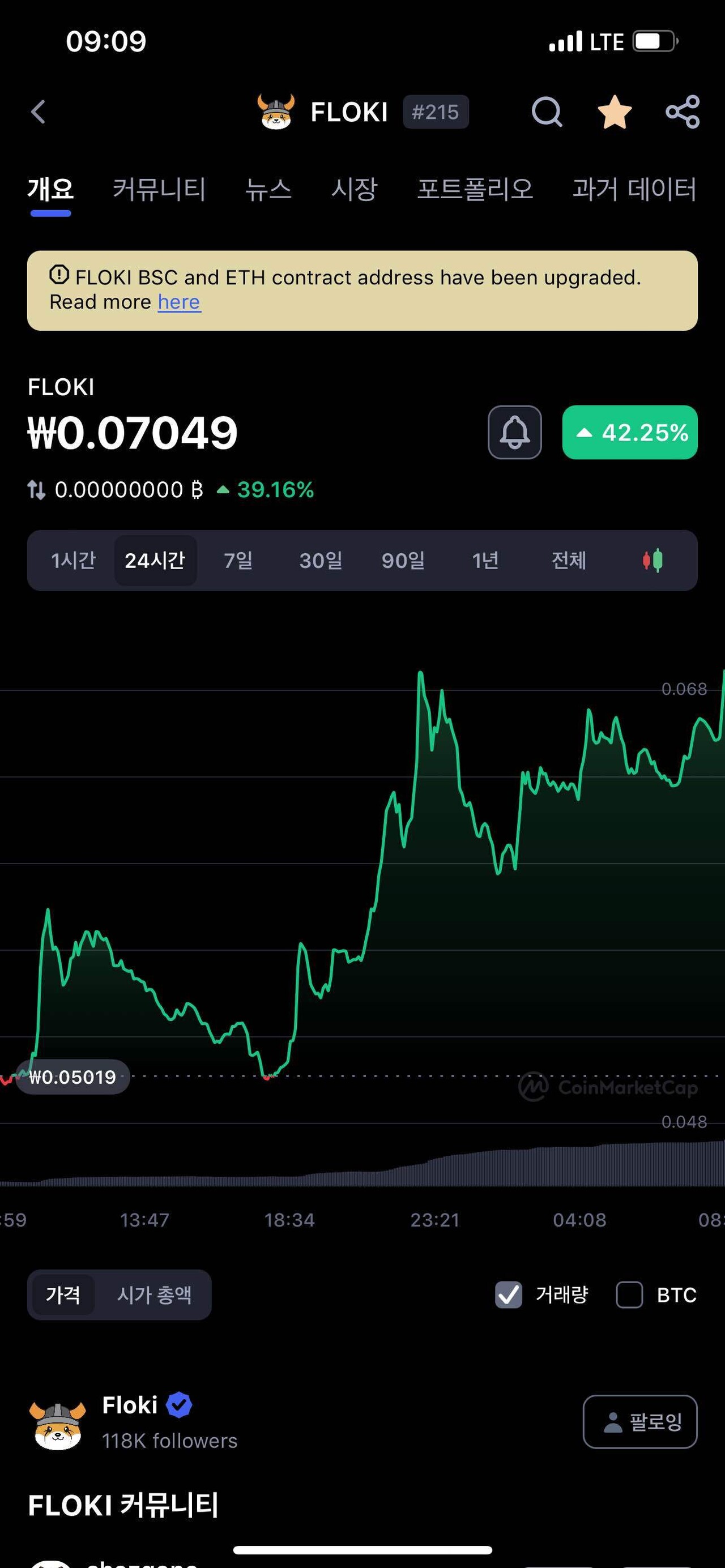Viewport: 725px width, 1568px height.
Task: Open the 'here' link in the upgrade notice
Action: tap(179, 302)
